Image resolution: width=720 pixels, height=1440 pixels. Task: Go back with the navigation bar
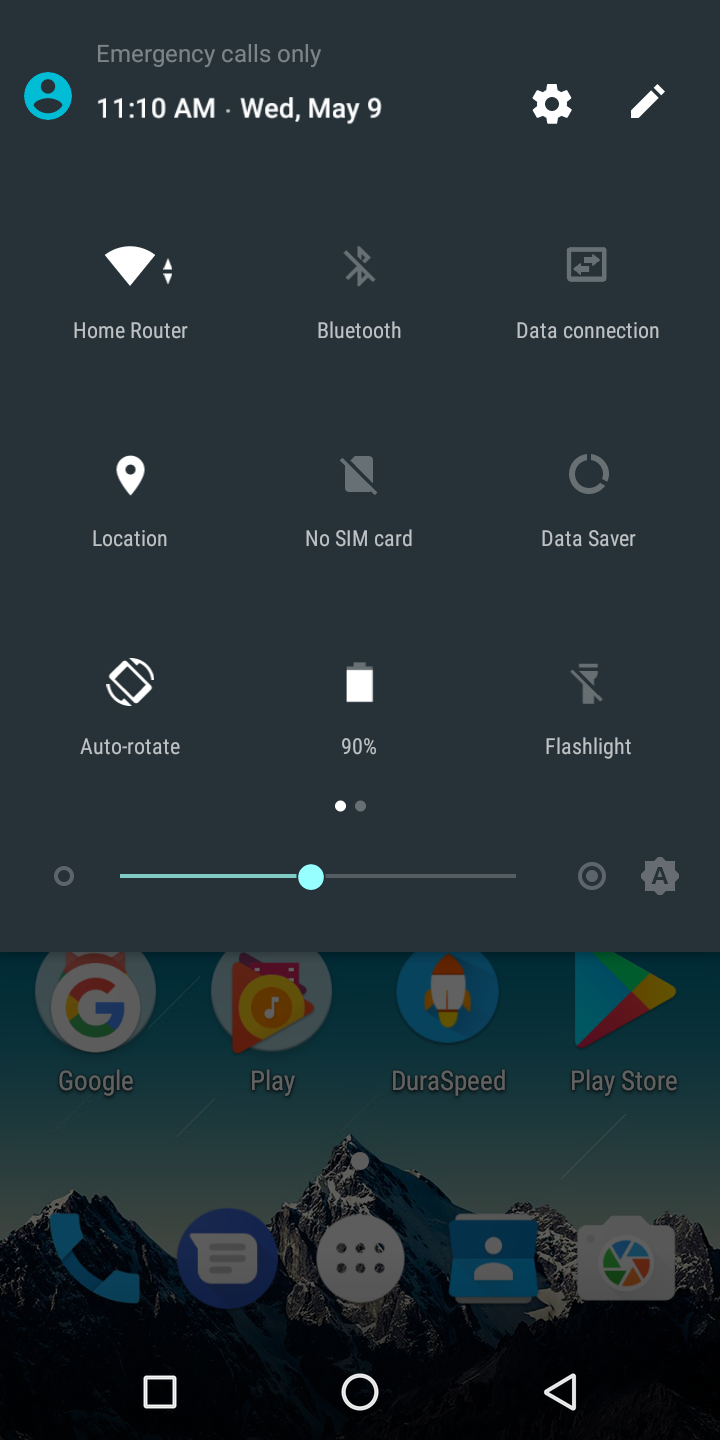pyautogui.click(x=560, y=1391)
